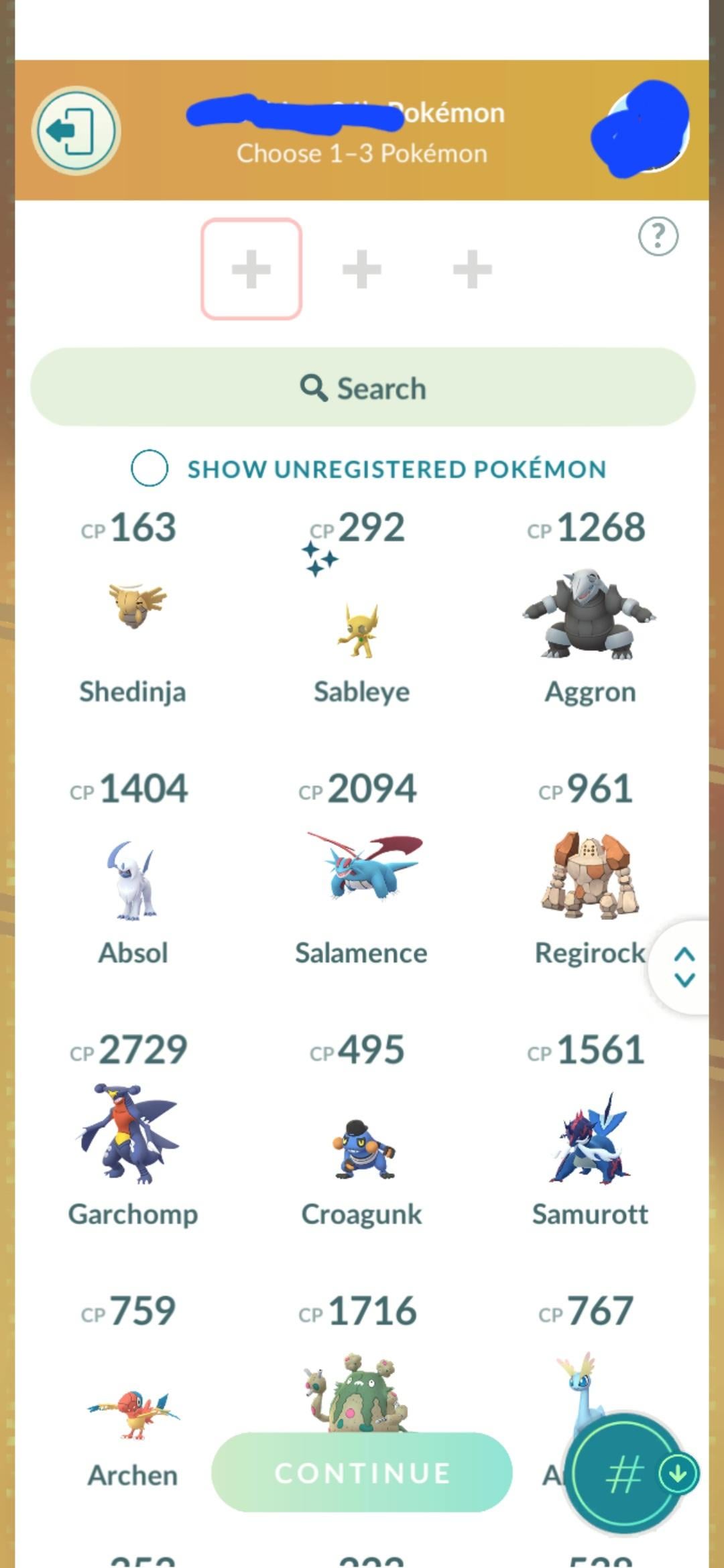Open the sort order button

click(627, 1474)
